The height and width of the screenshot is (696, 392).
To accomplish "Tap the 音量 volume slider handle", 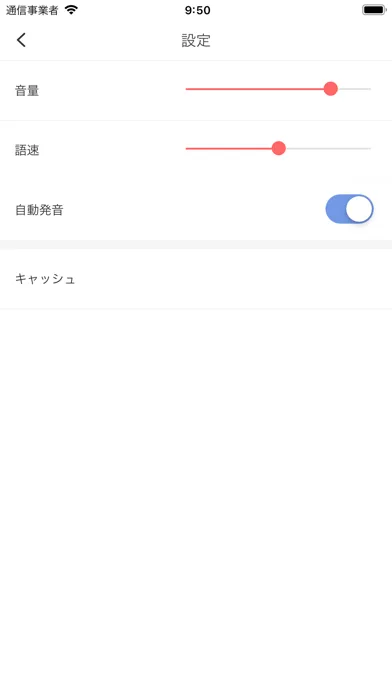I will (x=330, y=89).
